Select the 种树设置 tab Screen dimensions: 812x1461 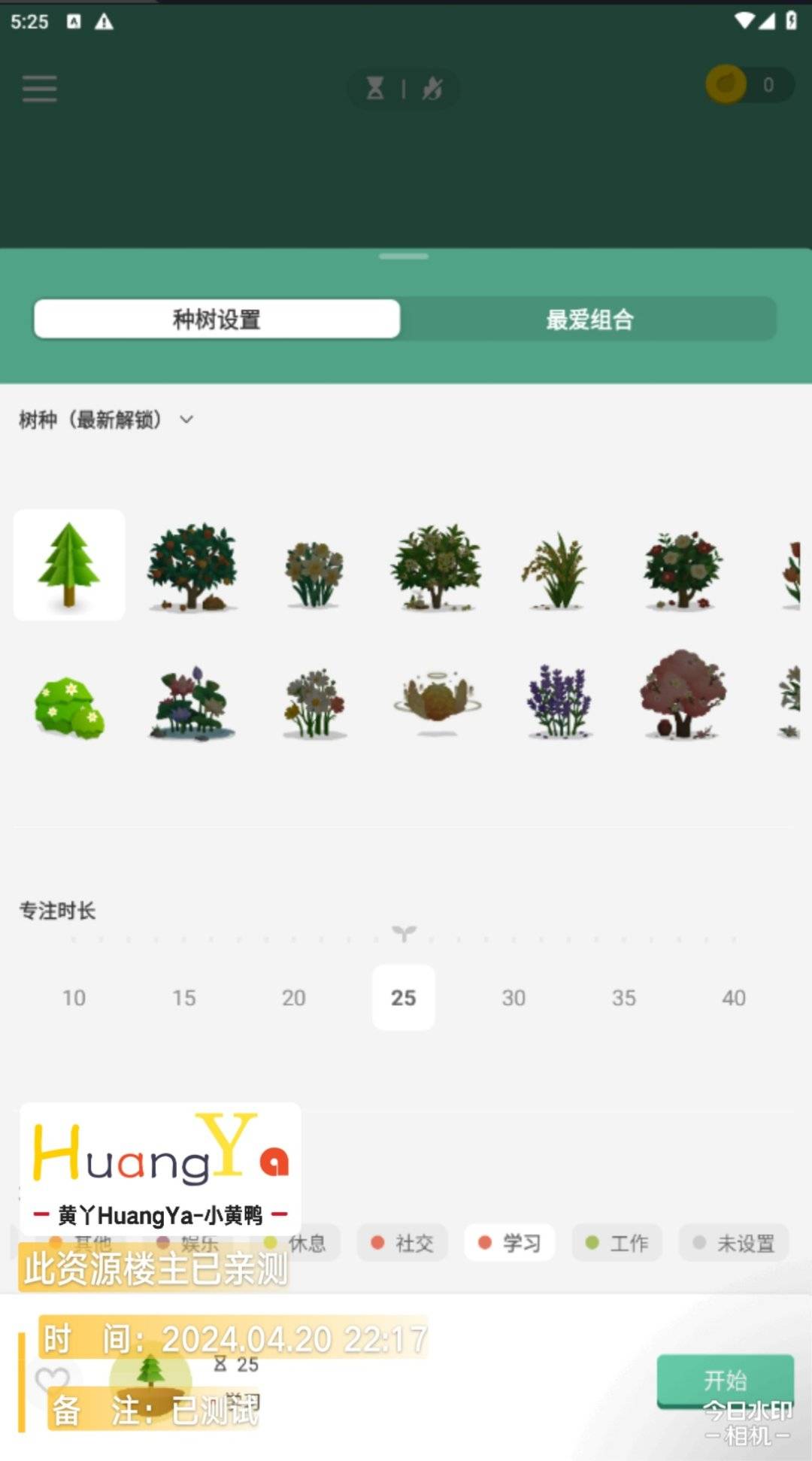[217, 320]
